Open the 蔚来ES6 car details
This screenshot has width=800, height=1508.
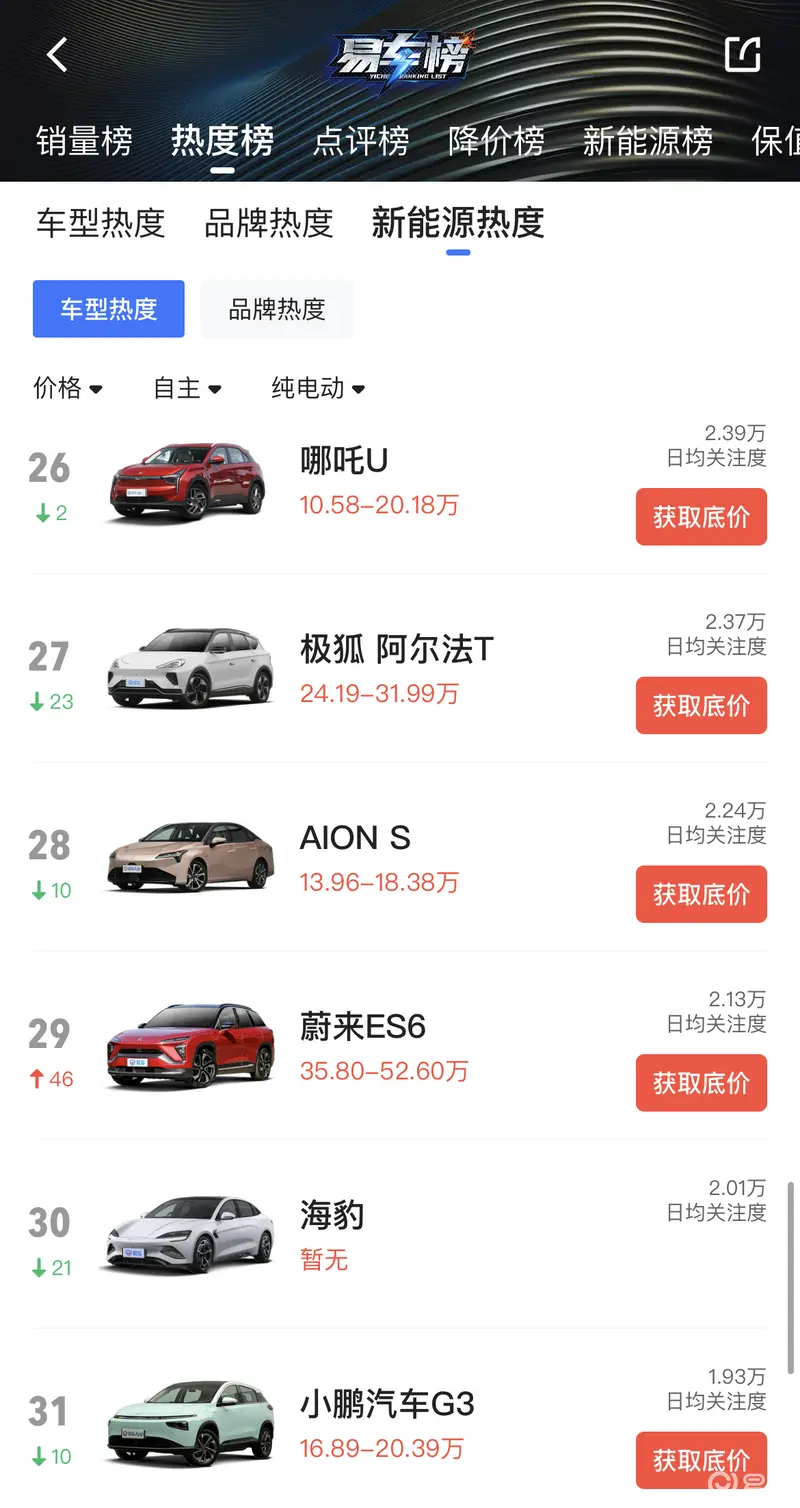coord(400,1046)
